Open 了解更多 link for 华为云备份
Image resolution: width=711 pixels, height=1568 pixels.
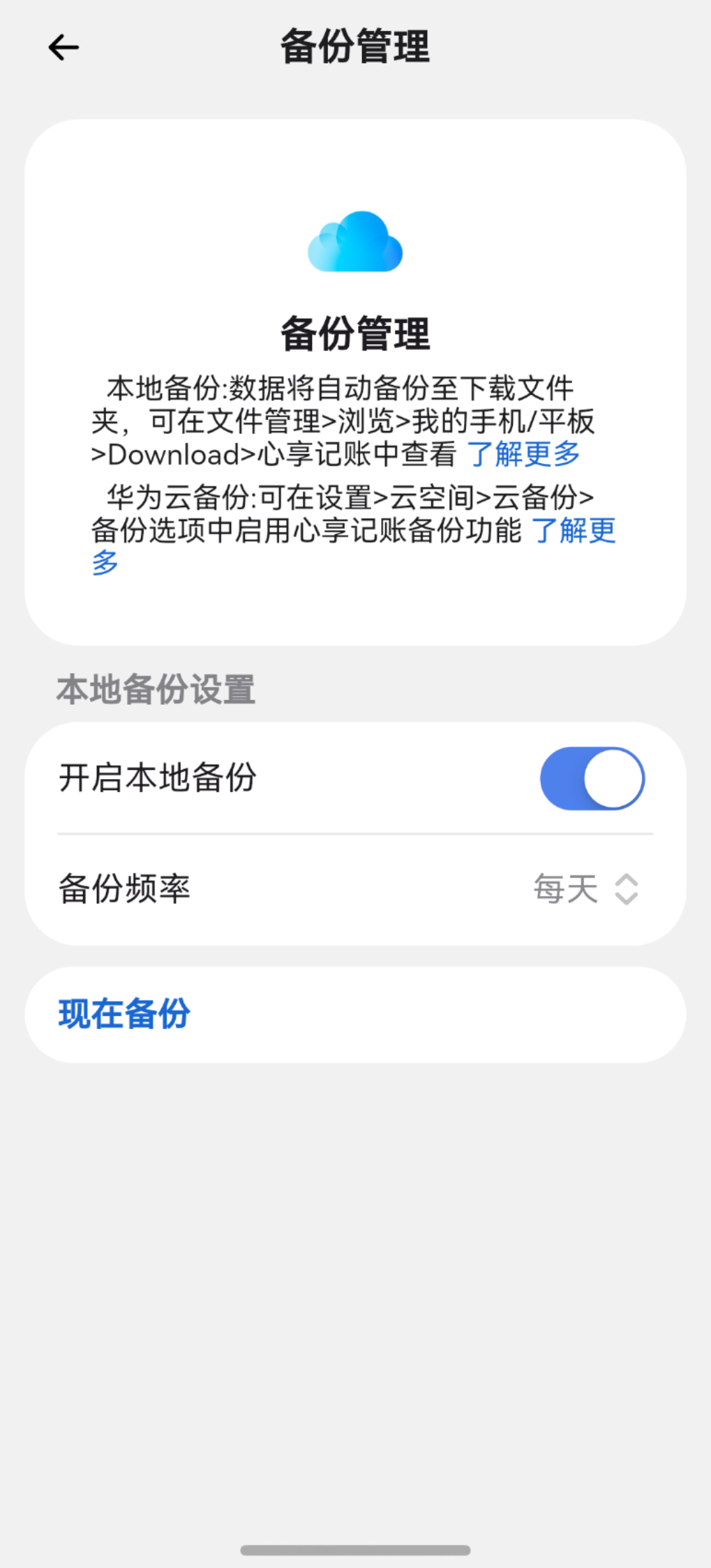[573, 530]
